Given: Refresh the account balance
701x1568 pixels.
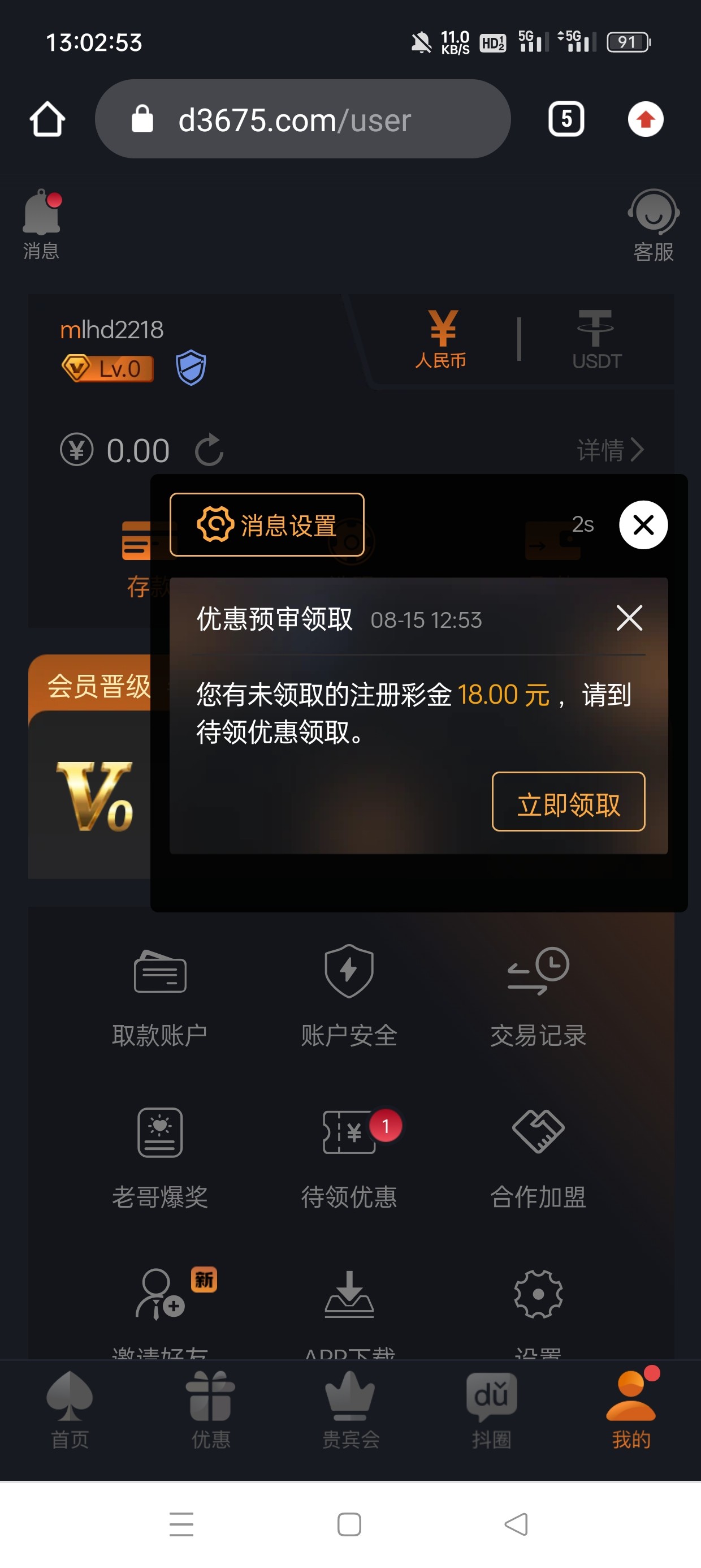Looking at the screenshot, I should (209, 450).
